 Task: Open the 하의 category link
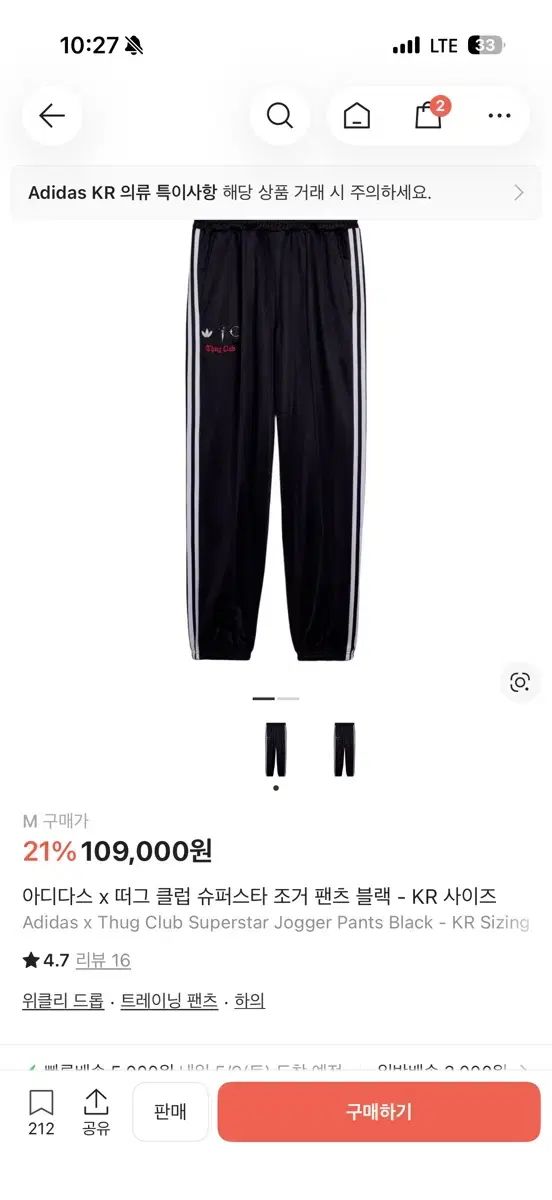tap(250, 1000)
